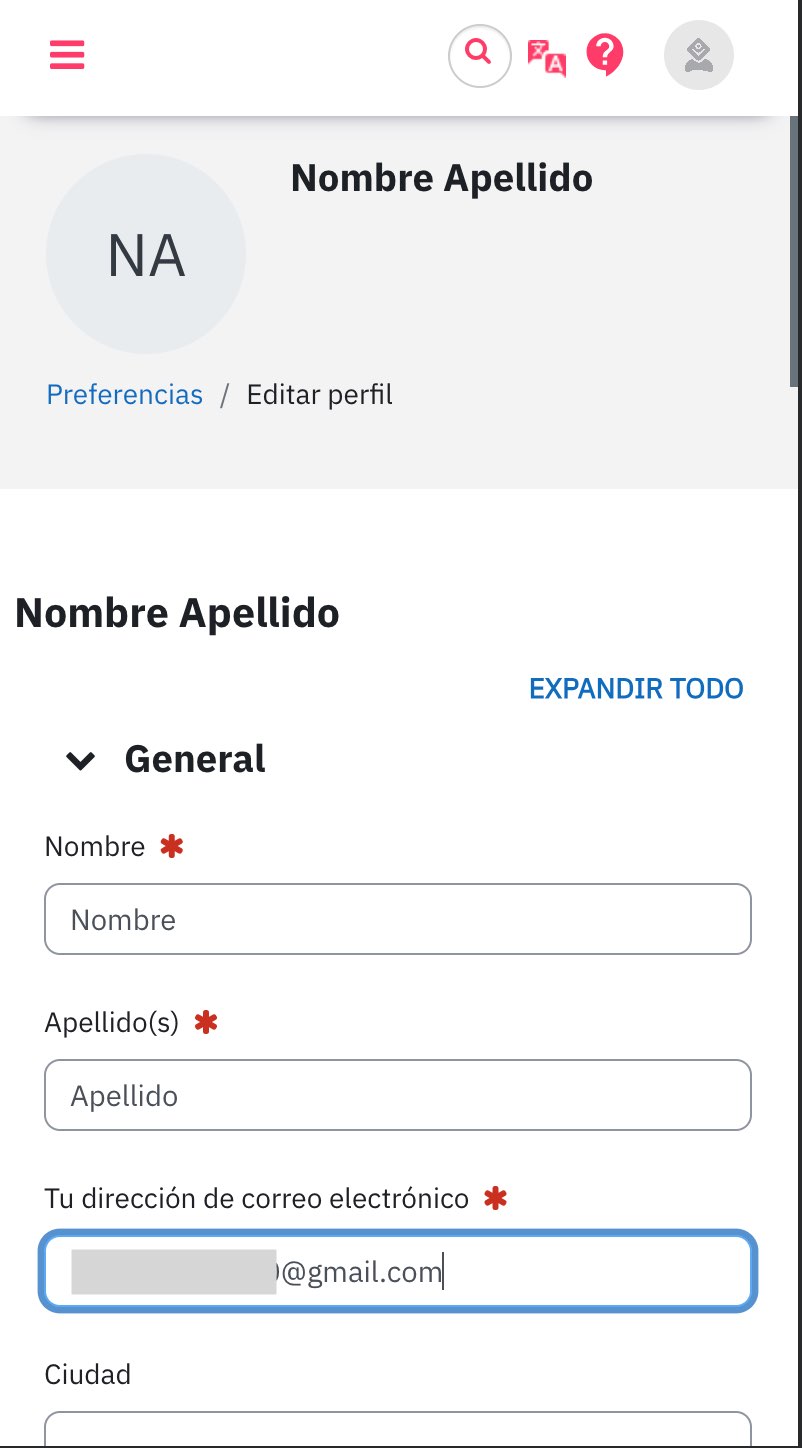The width and height of the screenshot is (802, 1448).
Task: Tap the Ciudad input field
Action: (398, 1430)
